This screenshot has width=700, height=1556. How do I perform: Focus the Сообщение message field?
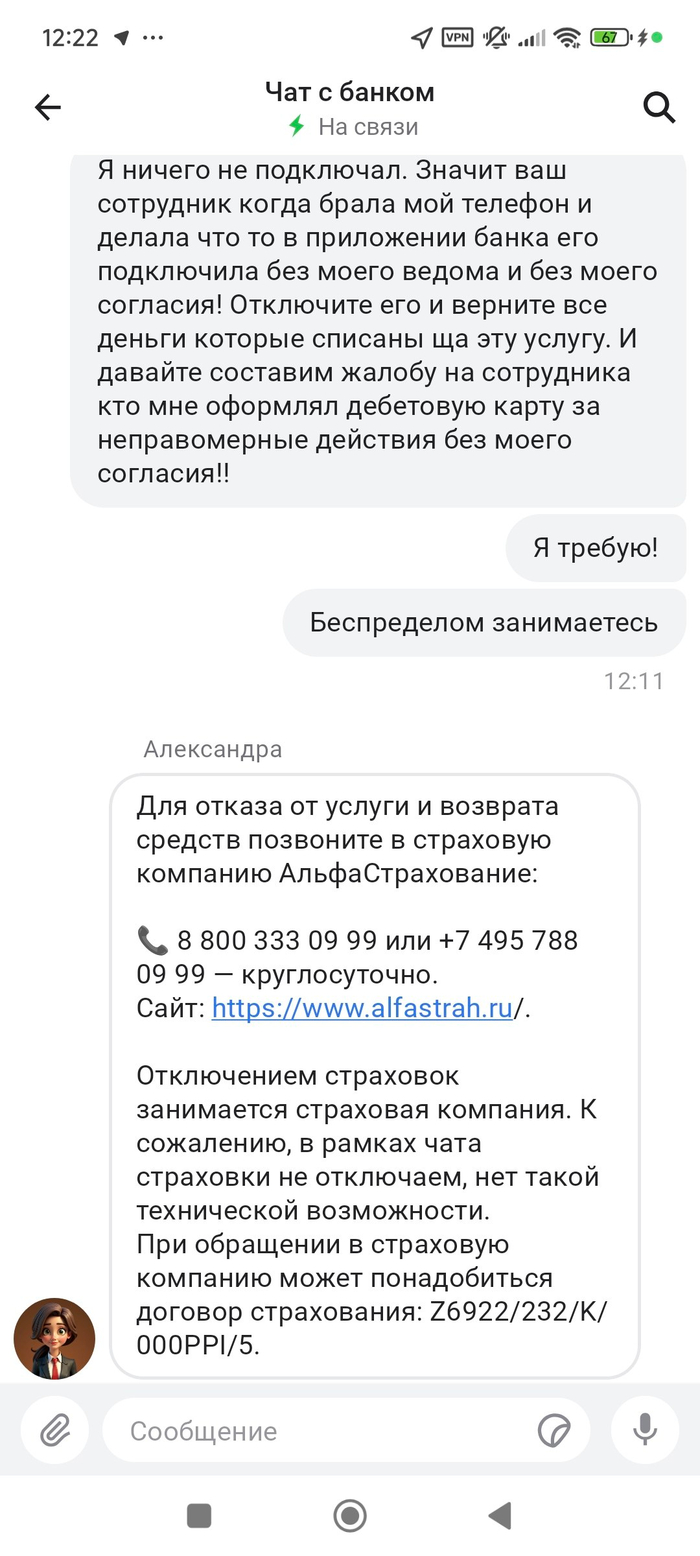click(x=320, y=1431)
